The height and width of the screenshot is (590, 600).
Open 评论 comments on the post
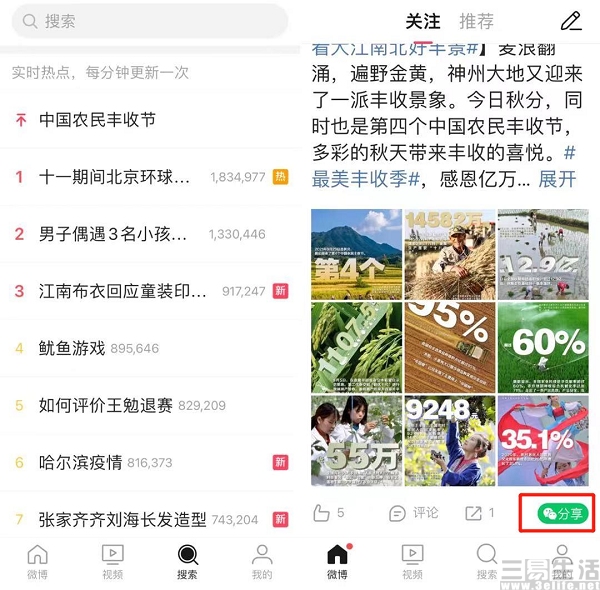413,513
